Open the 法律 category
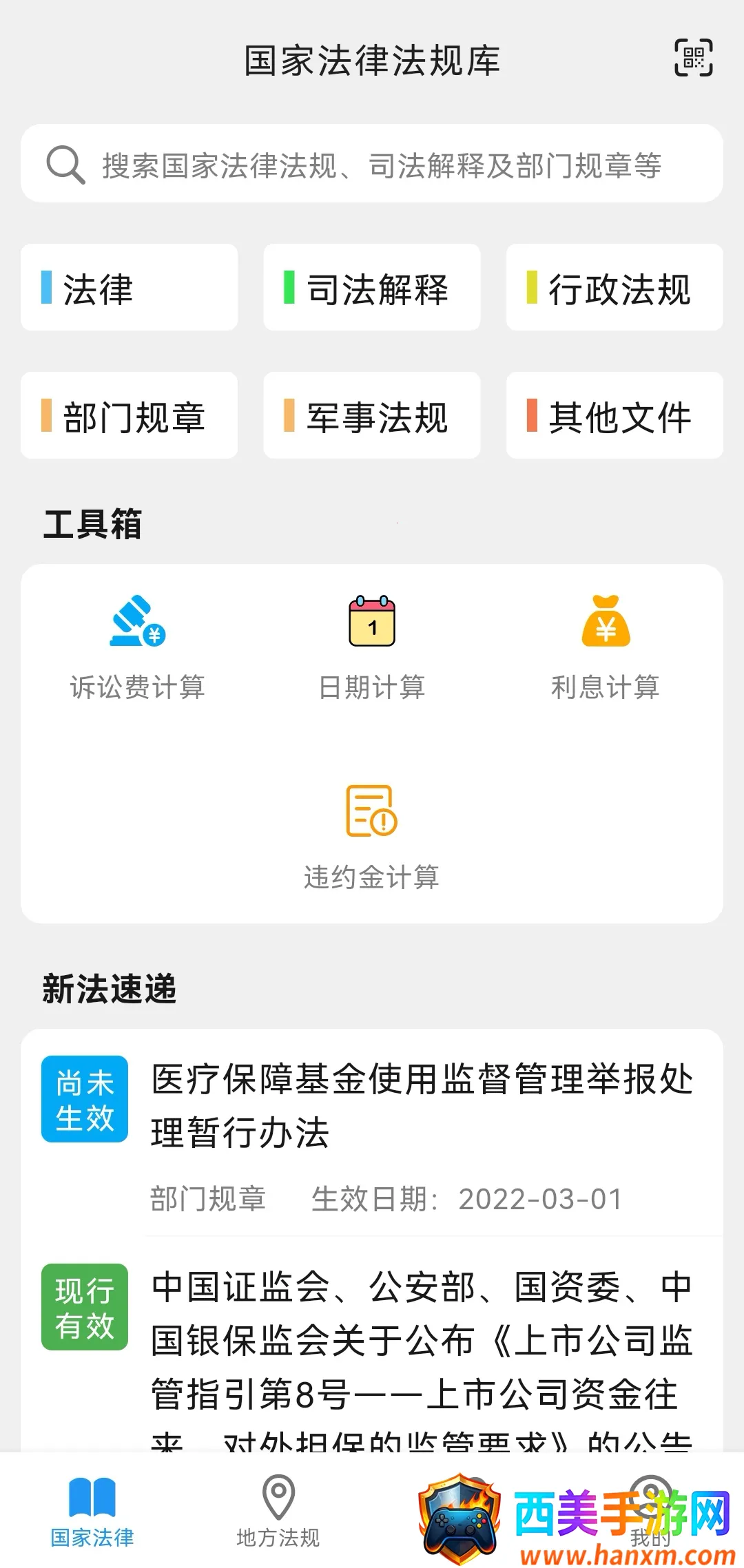Viewport: 744px width, 1568px height. [x=130, y=288]
